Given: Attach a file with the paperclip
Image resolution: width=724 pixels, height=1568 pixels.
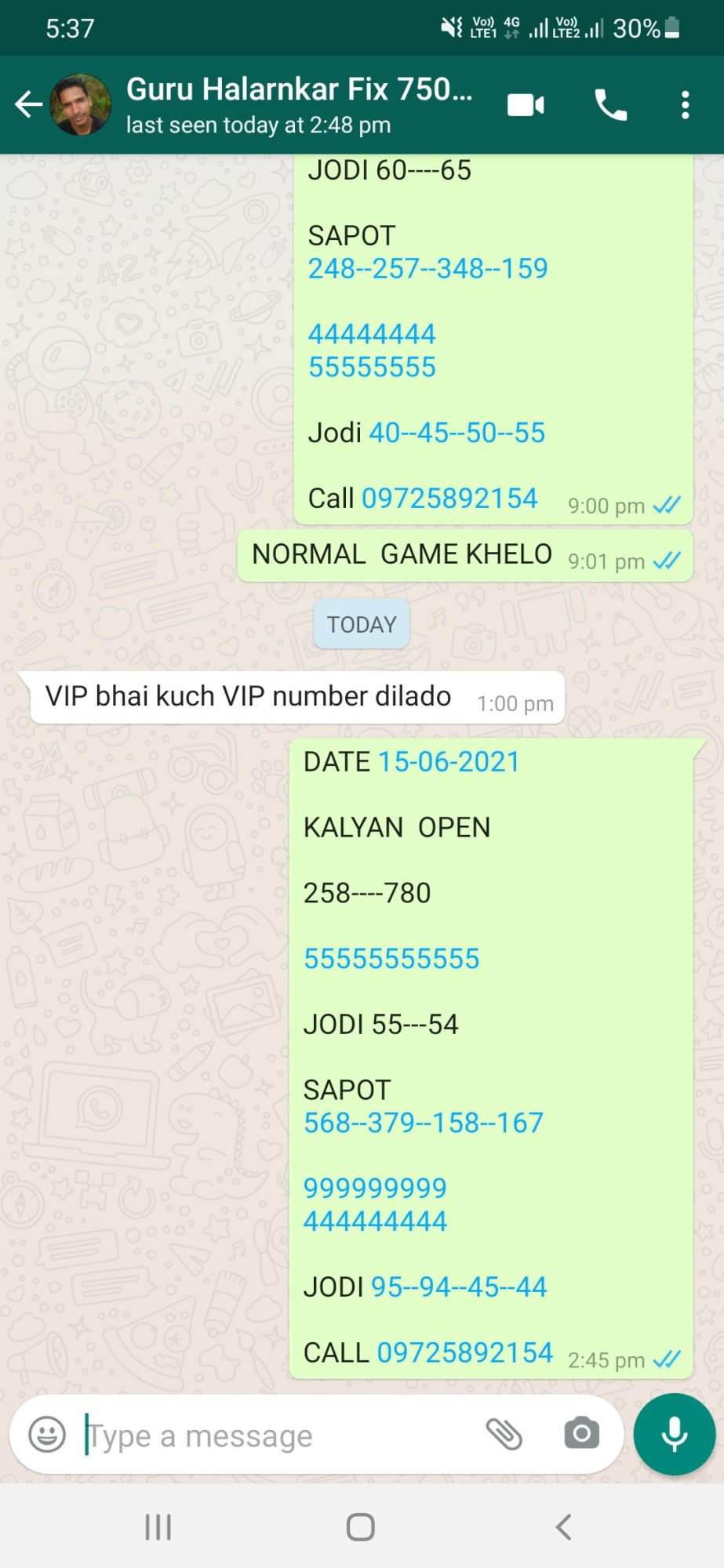Looking at the screenshot, I should 504,1435.
